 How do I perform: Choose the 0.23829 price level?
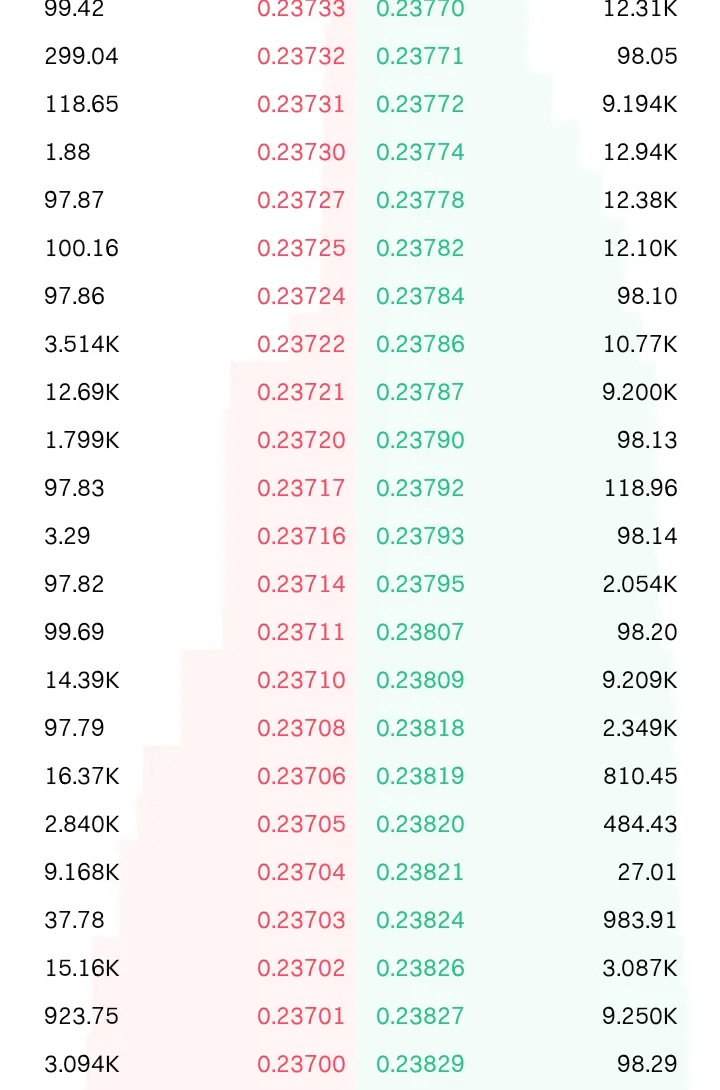point(420,1064)
